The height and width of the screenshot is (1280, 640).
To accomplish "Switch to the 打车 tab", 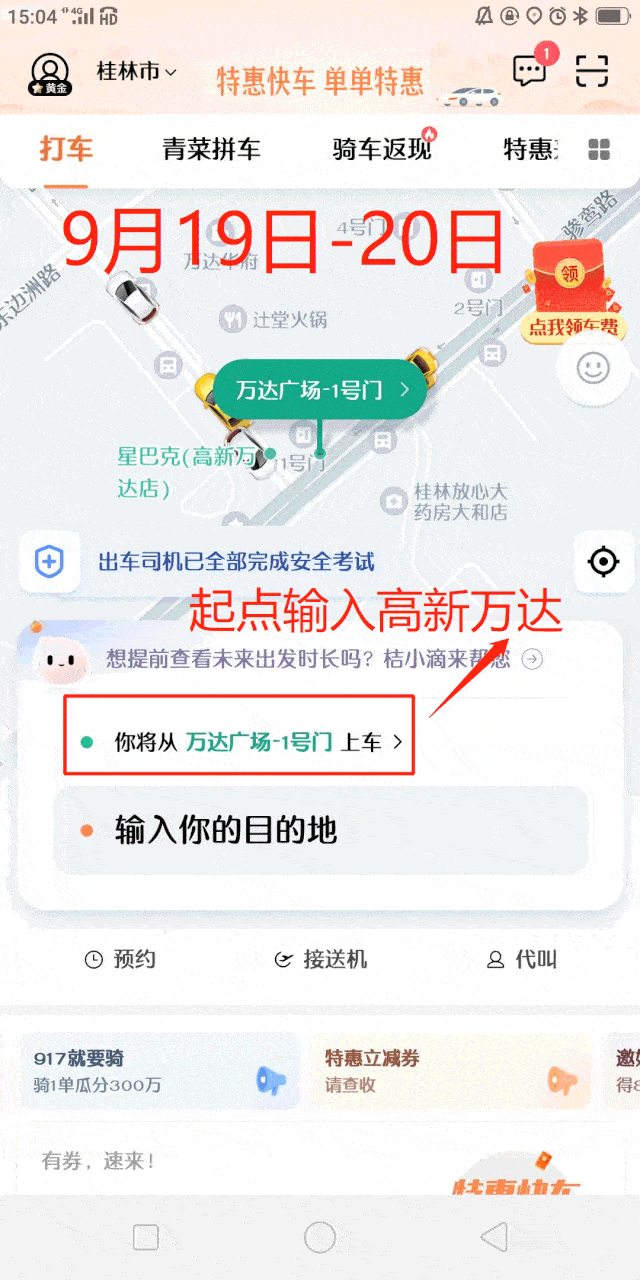I will coord(66,150).
